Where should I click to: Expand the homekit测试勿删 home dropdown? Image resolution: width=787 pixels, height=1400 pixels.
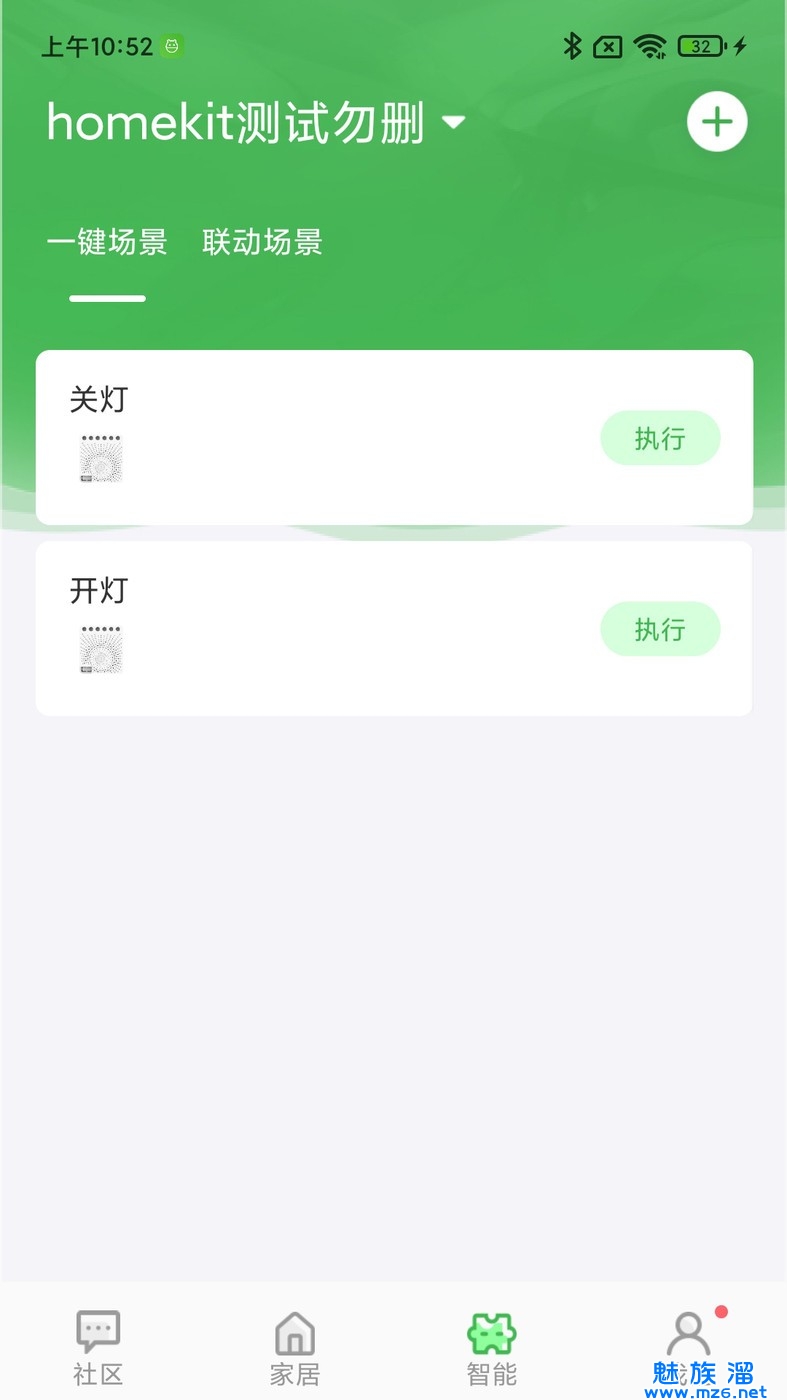[x=453, y=123]
